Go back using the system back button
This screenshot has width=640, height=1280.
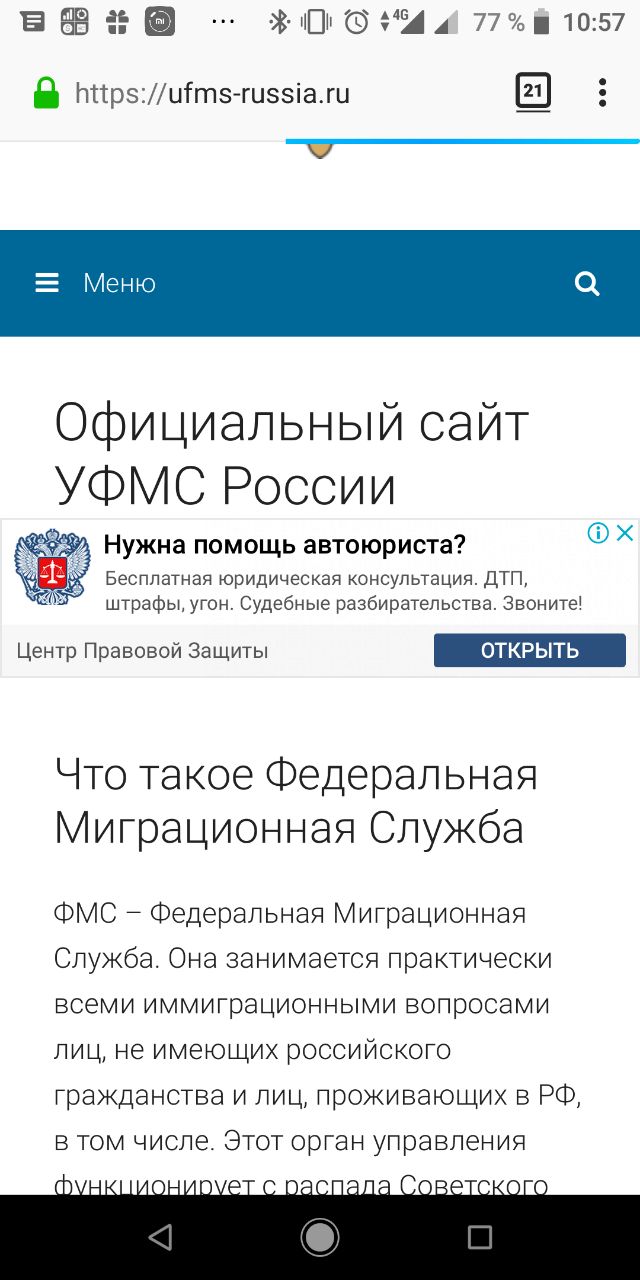[x=160, y=1237]
